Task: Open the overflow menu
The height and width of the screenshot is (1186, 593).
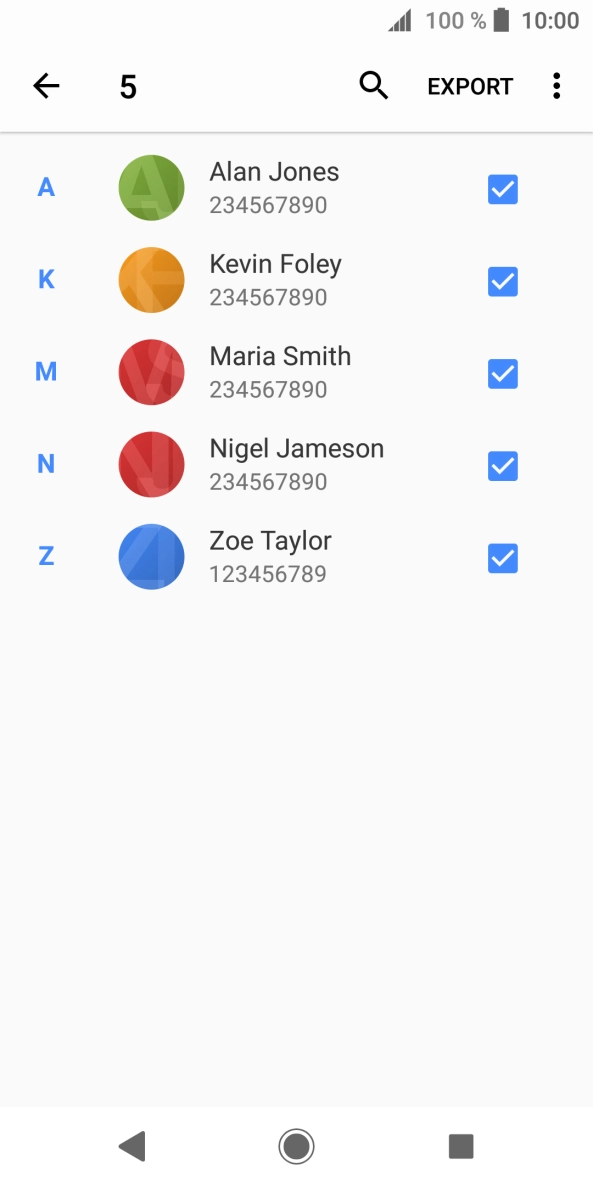Action: pos(557,86)
